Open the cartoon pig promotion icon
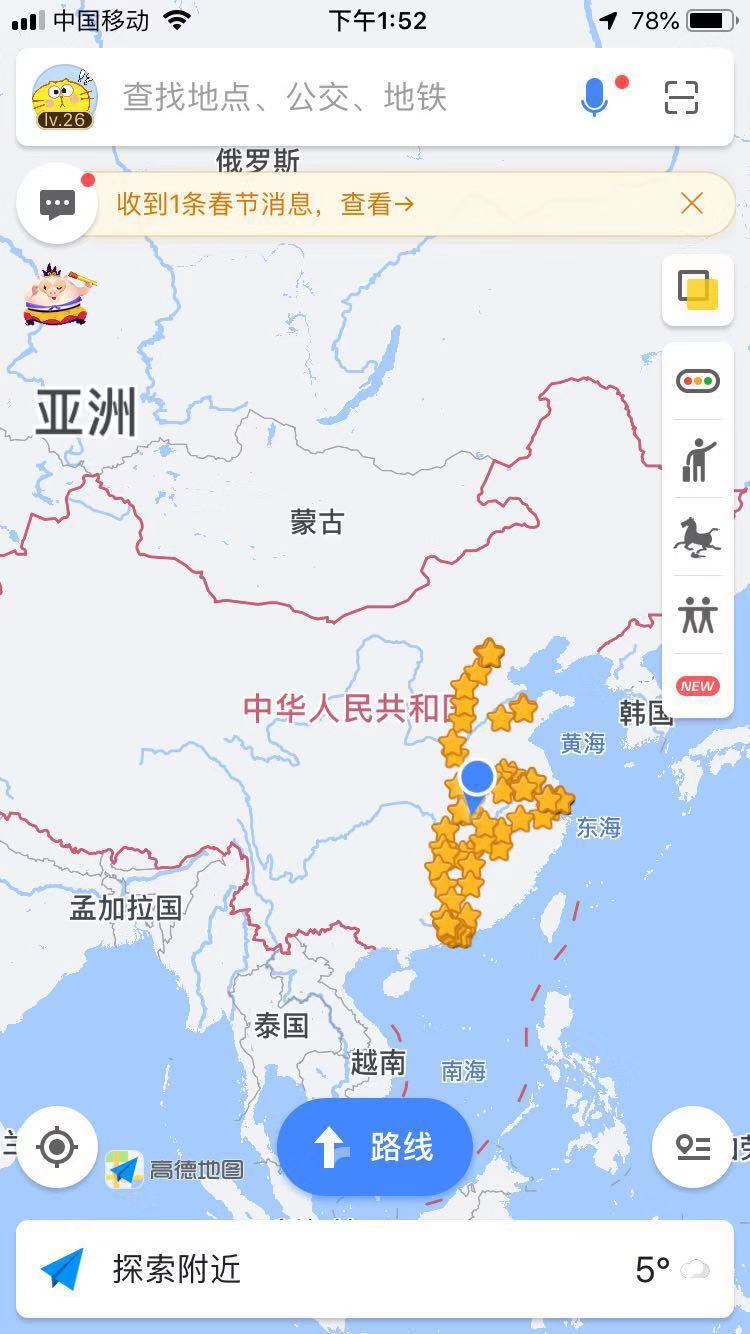The width and height of the screenshot is (750, 1334). click(58, 295)
